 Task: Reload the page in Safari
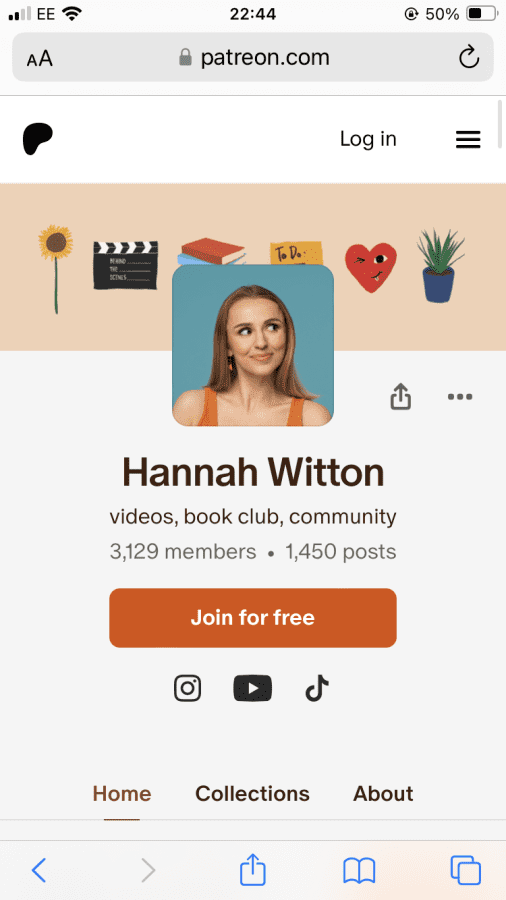coord(469,57)
